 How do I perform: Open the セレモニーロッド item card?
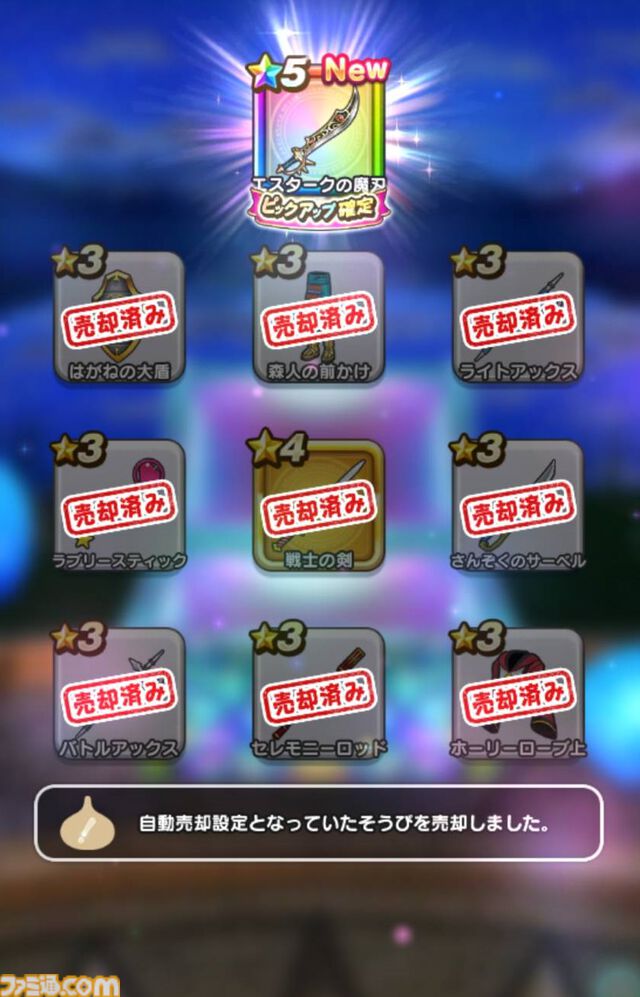tap(318, 694)
